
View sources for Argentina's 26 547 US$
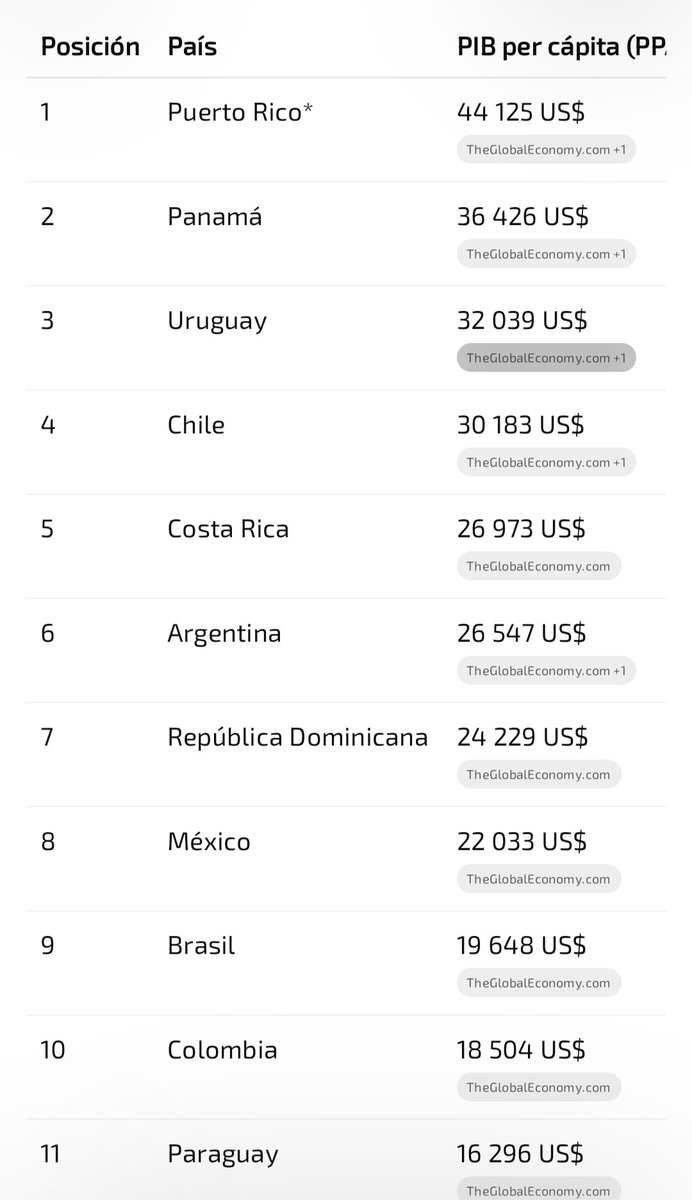pyautogui.click(x=546, y=670)
